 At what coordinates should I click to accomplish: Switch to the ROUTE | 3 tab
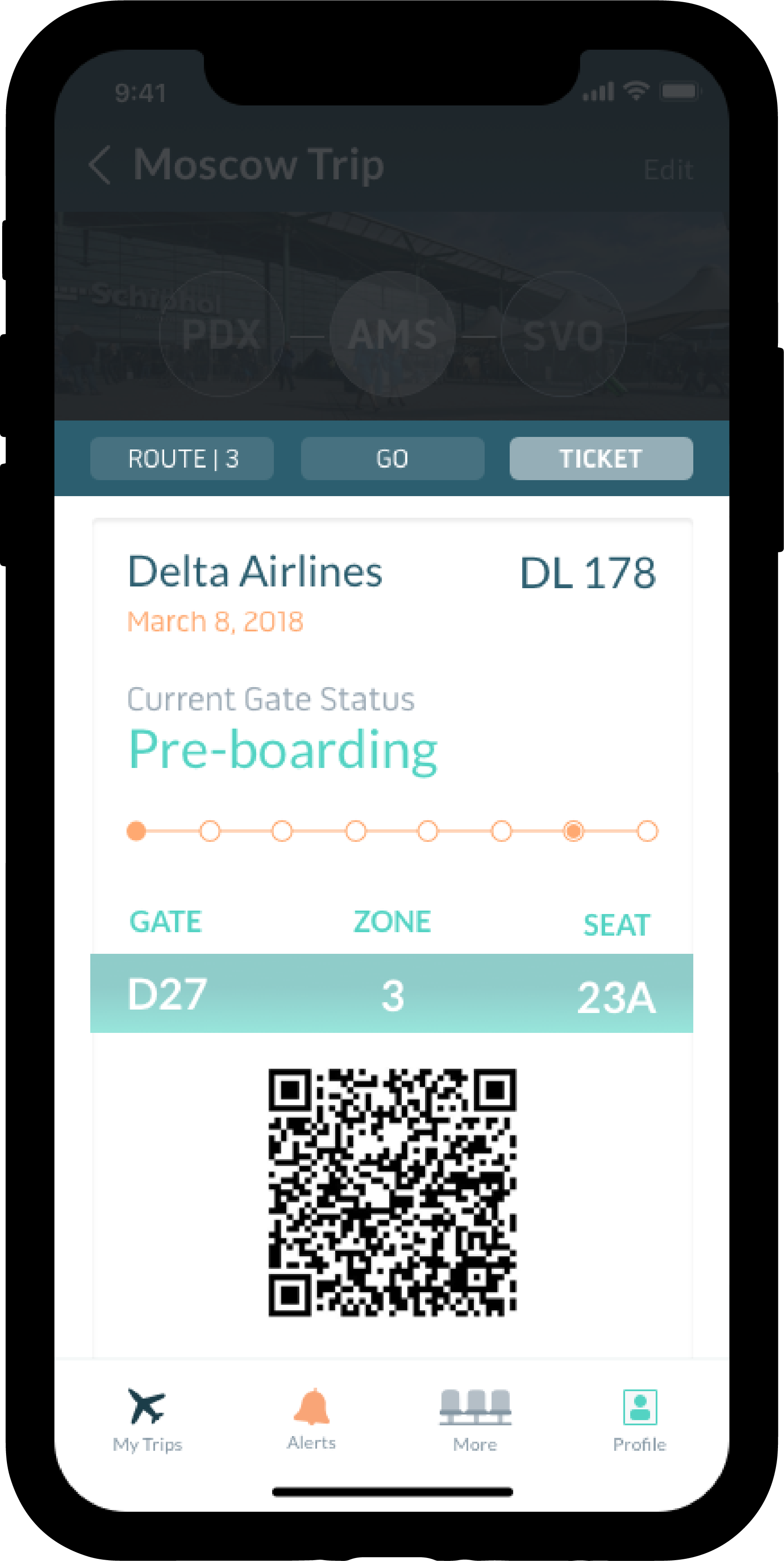(182, 459)
